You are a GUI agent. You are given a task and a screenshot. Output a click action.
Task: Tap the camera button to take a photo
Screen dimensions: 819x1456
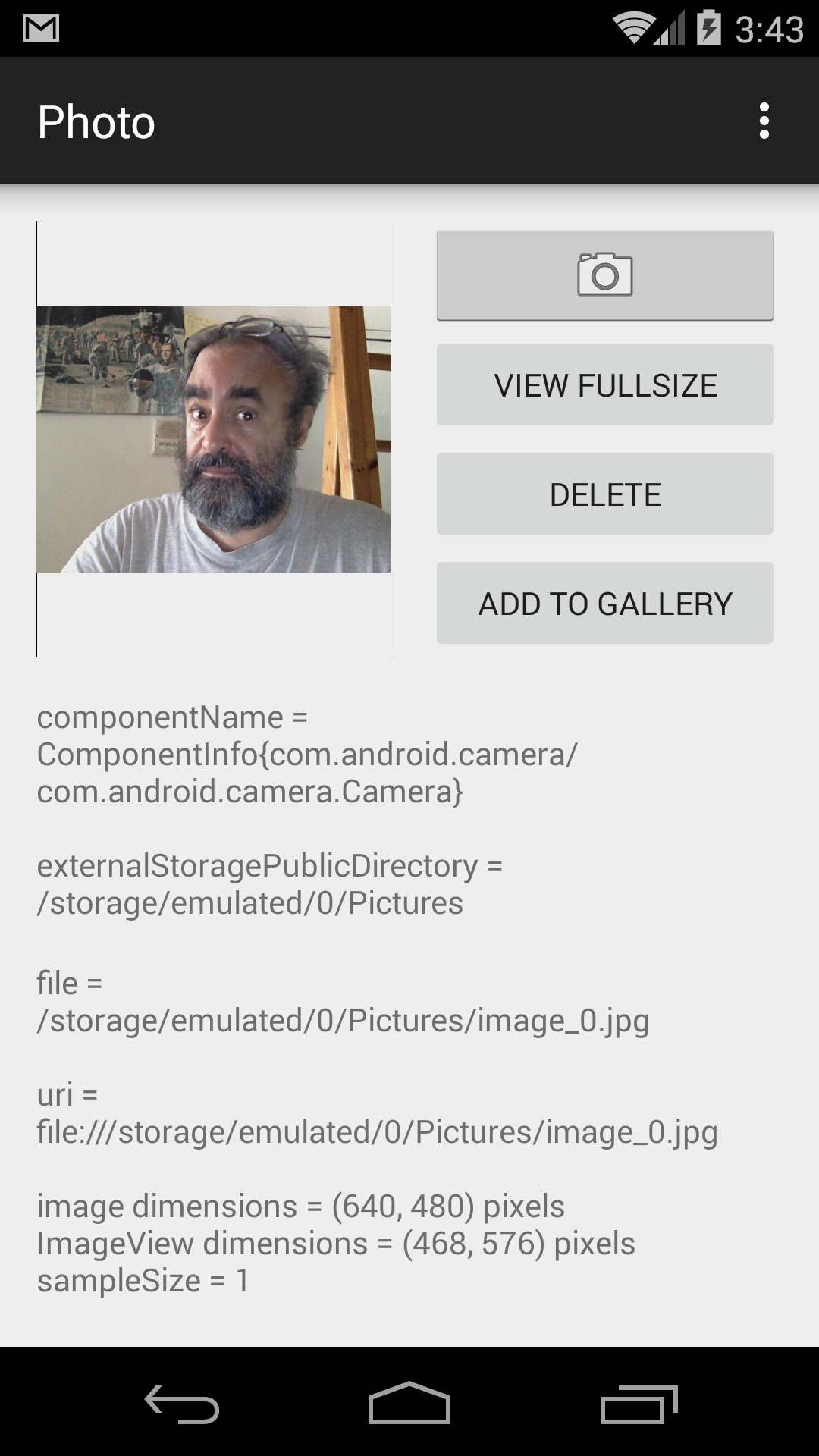(x=604, y=275)
